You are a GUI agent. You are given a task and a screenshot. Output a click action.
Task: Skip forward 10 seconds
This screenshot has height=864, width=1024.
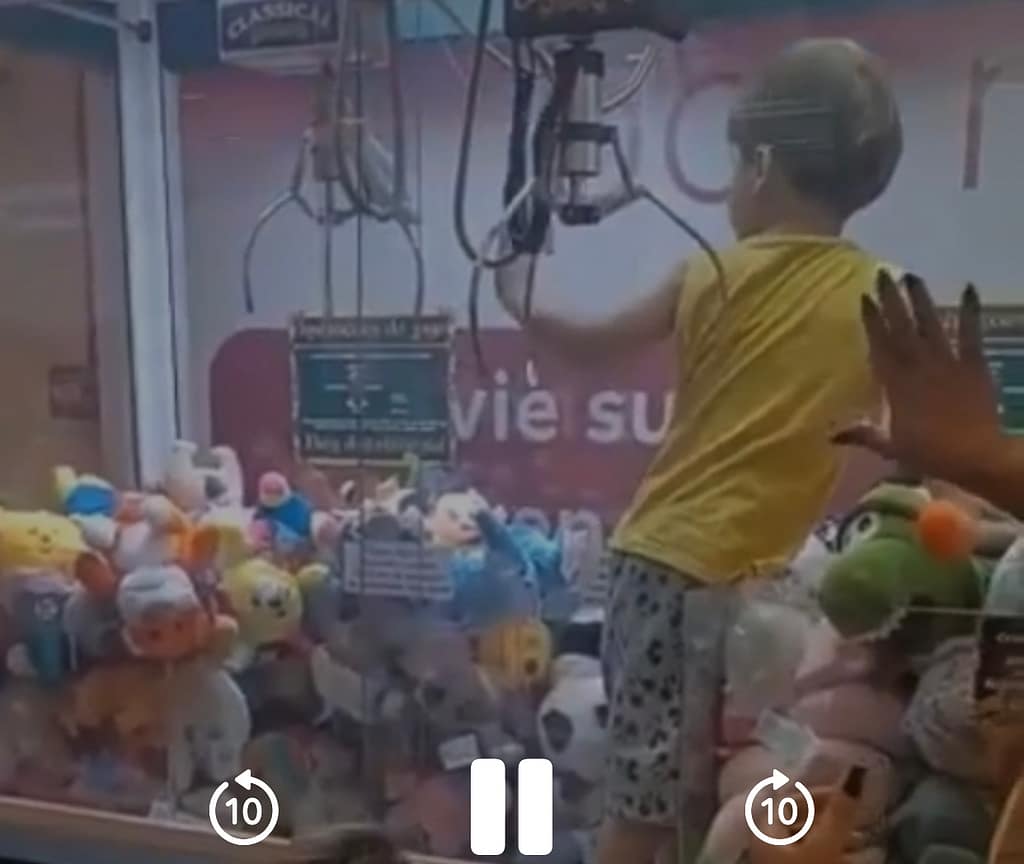[x=779, y=807]
